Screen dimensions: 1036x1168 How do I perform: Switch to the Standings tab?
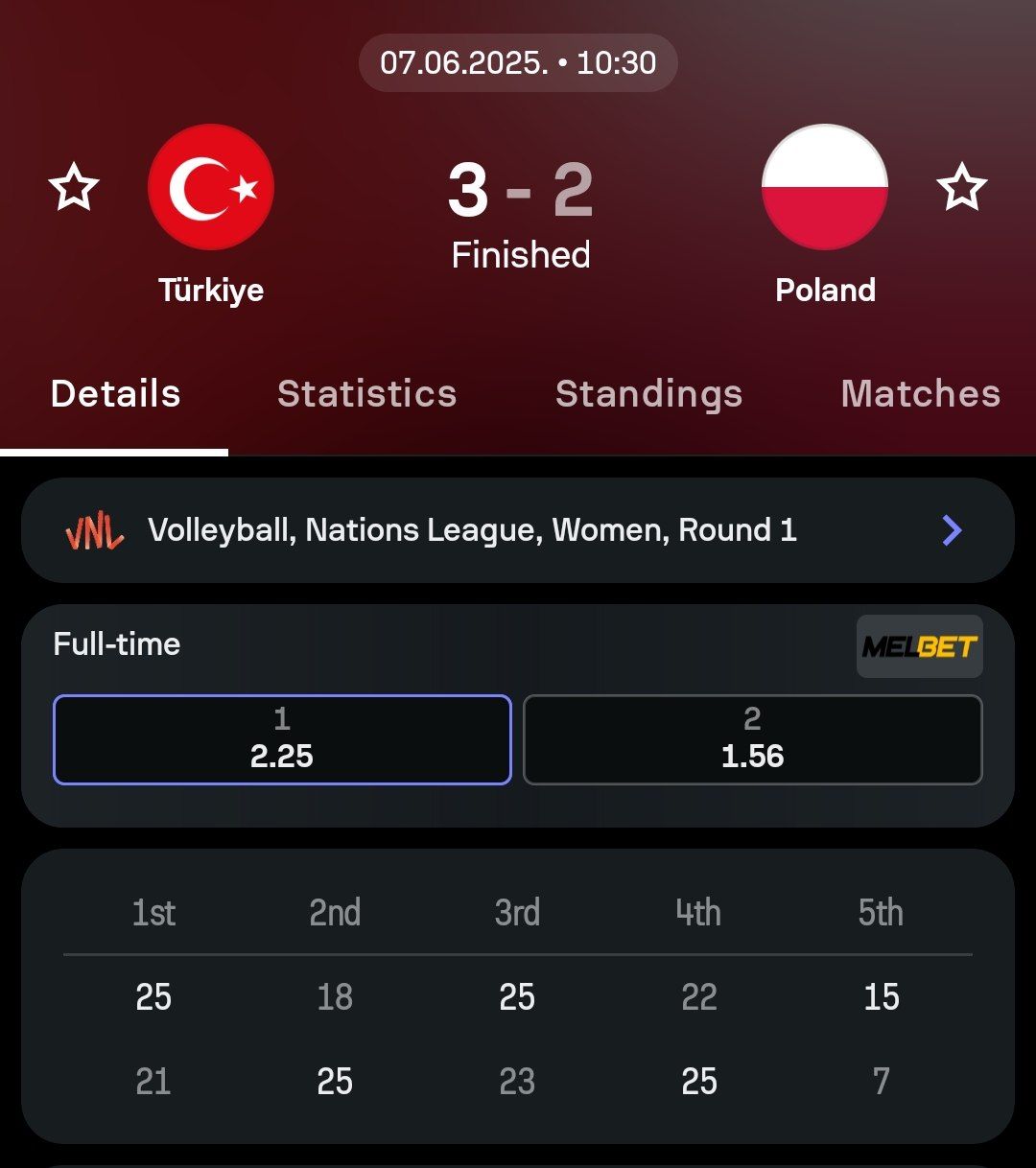tap(648, 394)
